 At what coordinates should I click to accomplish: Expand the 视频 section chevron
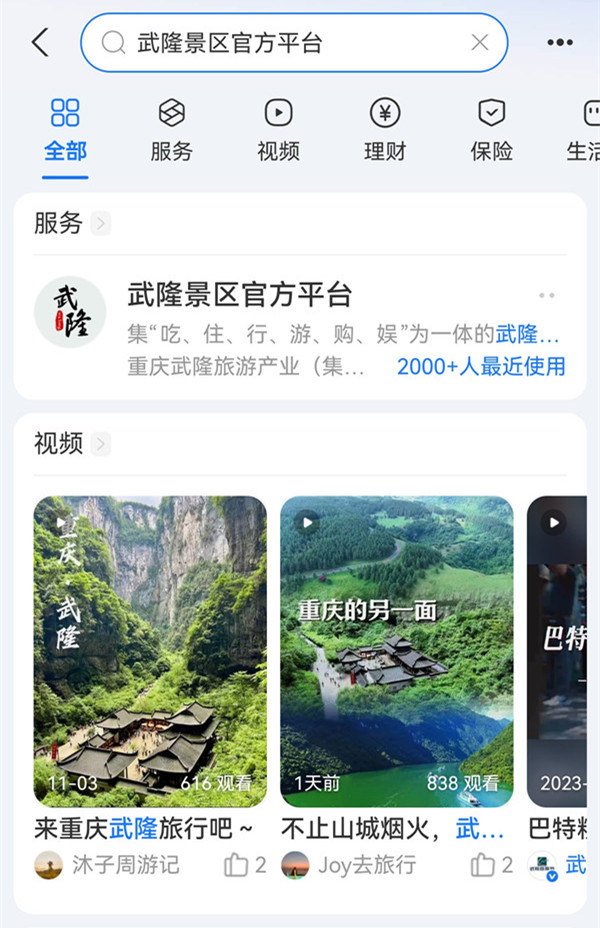(x=100, y=444)
